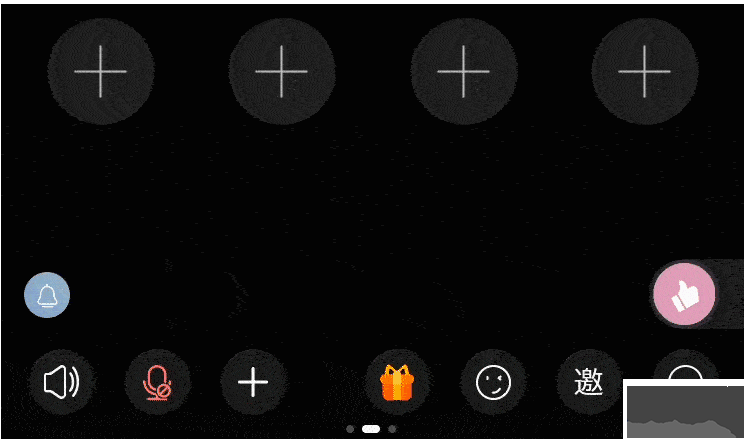Give a thumbs-up with pink like button

684,295
